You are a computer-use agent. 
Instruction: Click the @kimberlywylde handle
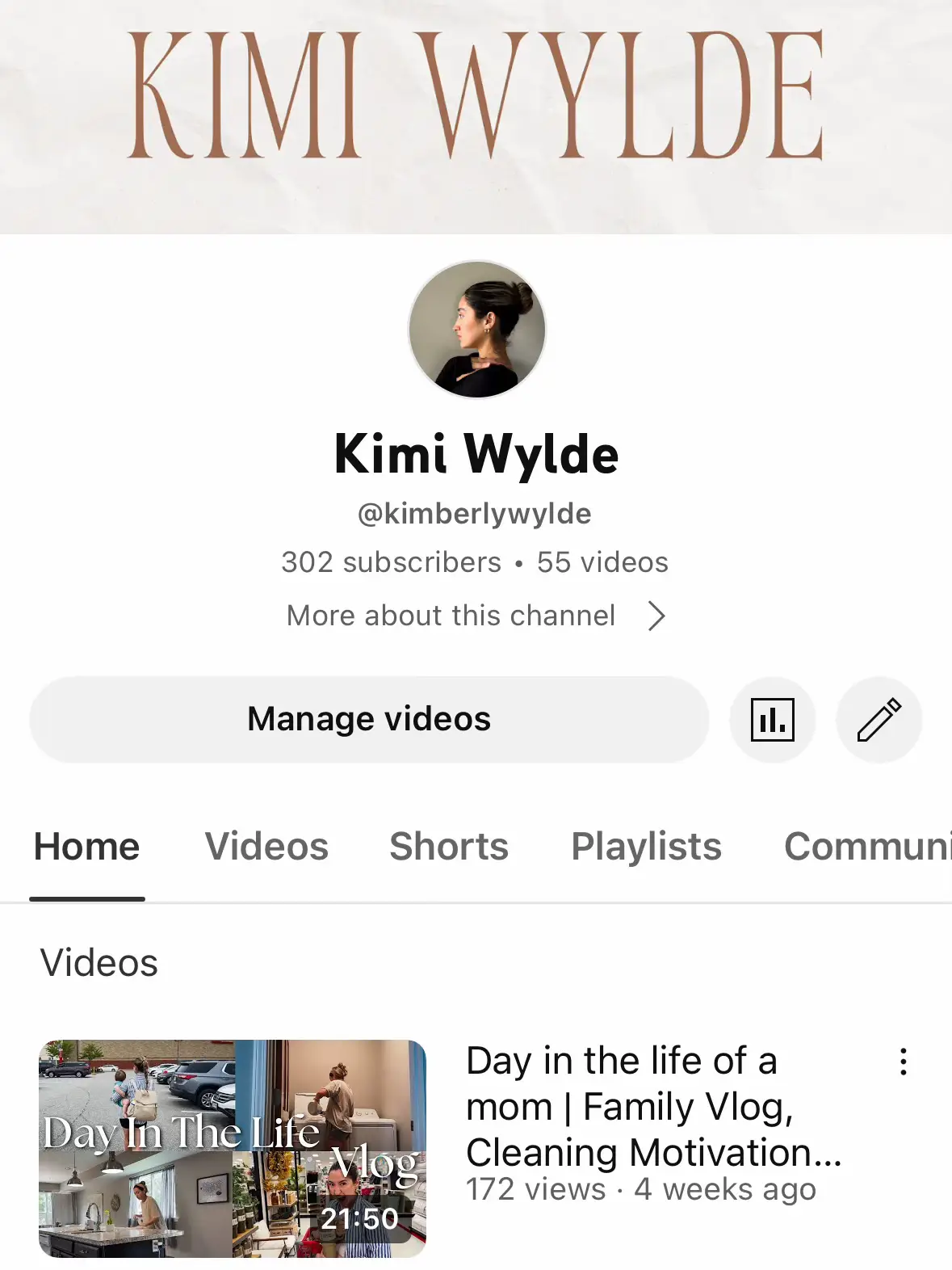[476, 513]
